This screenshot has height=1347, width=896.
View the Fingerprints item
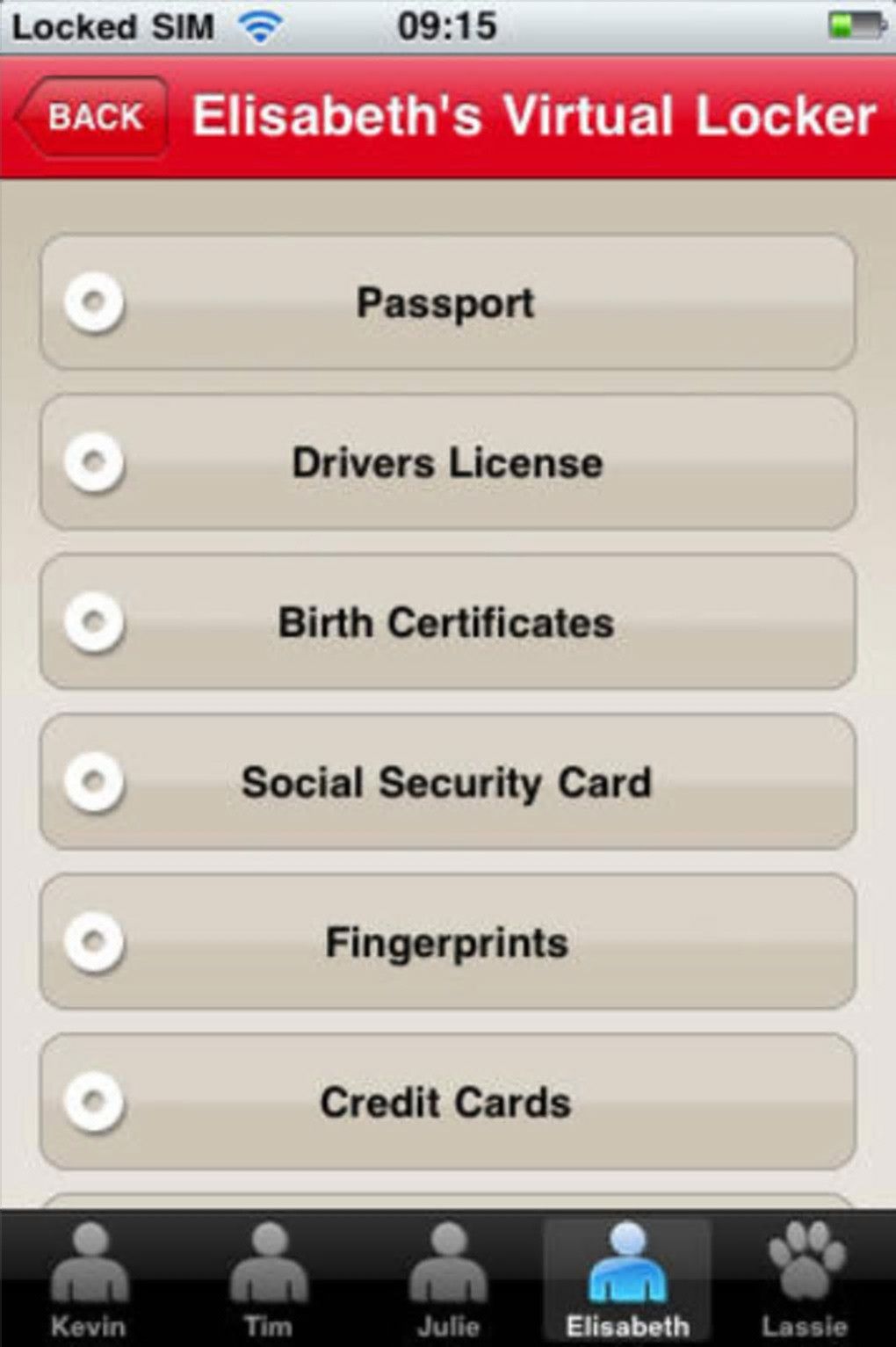[x=447, y=943]
